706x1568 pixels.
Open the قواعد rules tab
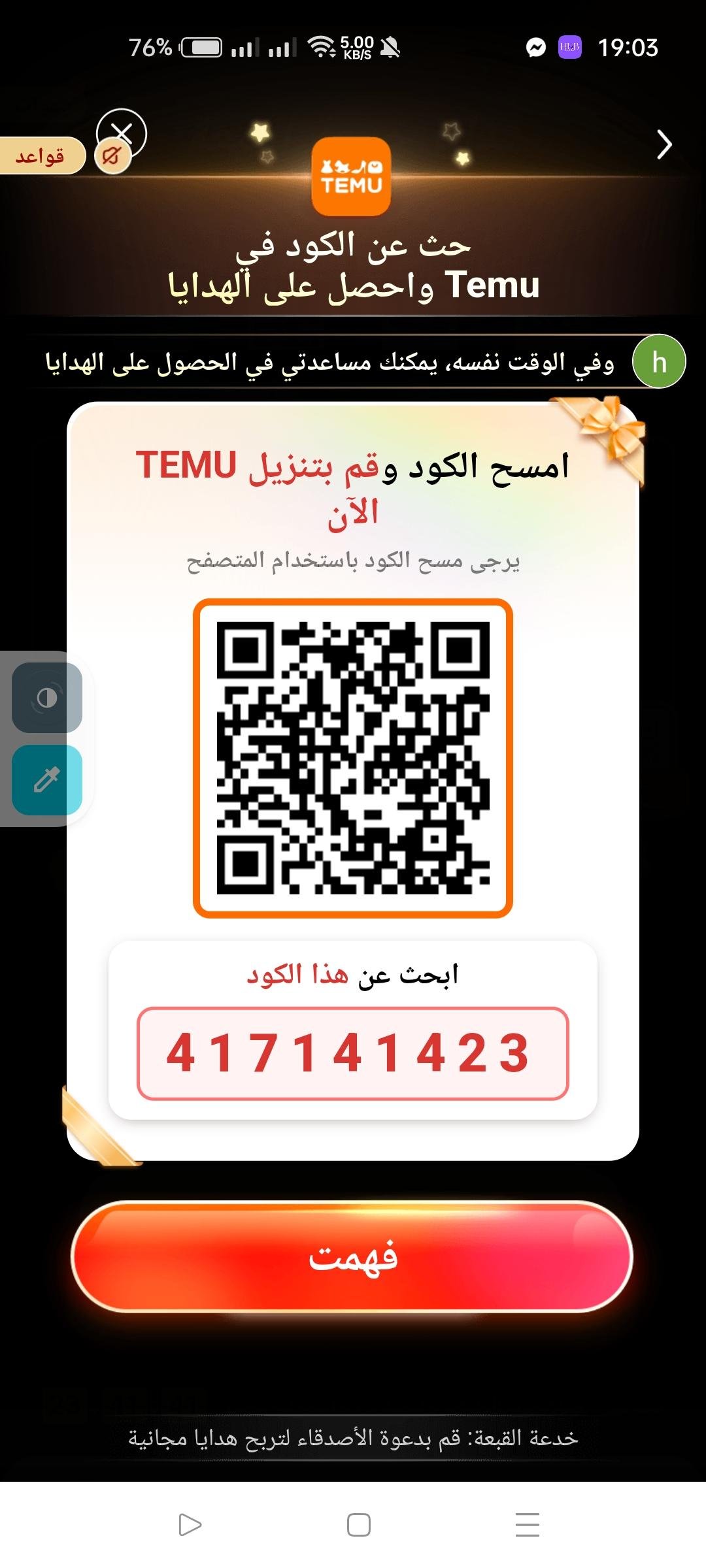point(41,156)
